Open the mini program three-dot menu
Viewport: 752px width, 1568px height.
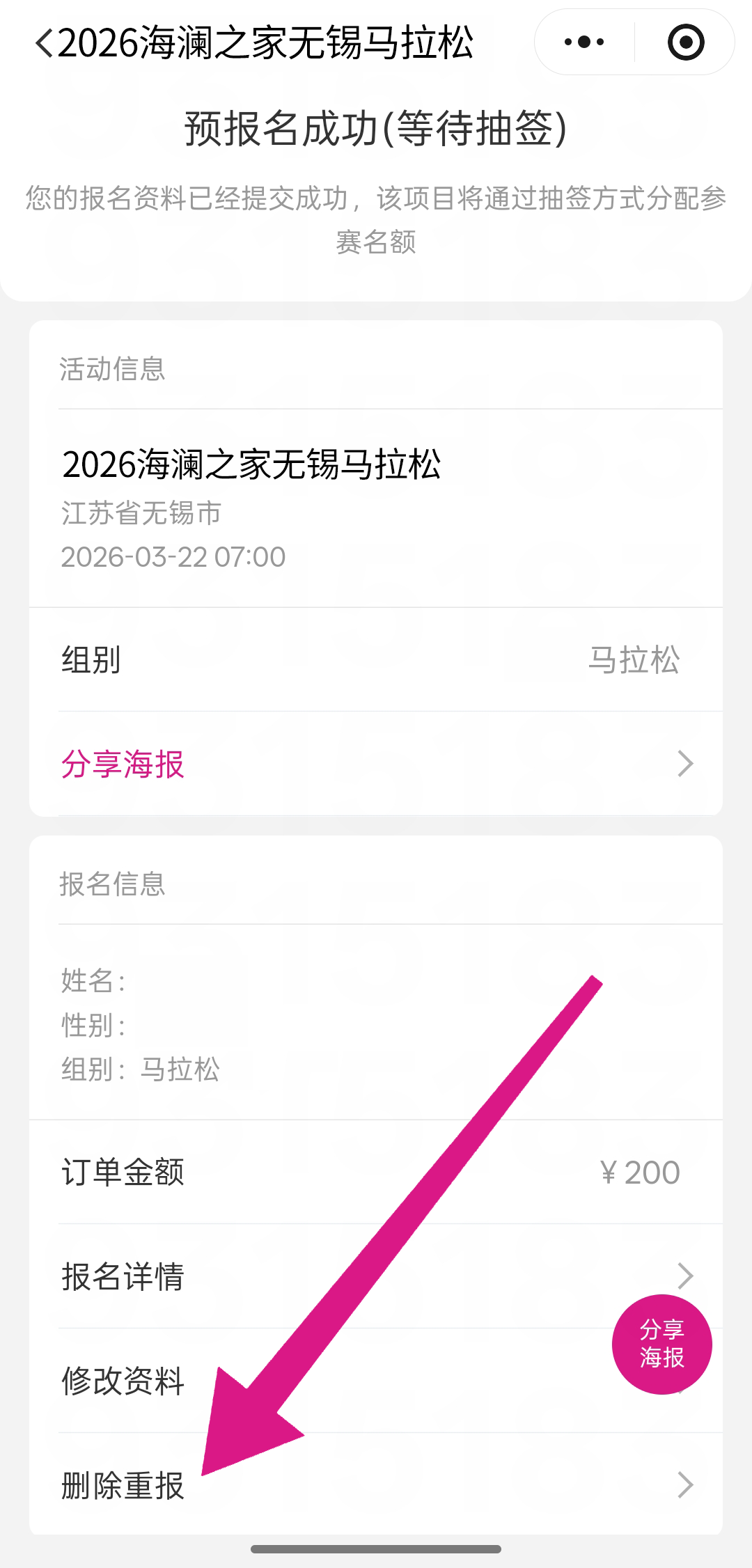584,42
